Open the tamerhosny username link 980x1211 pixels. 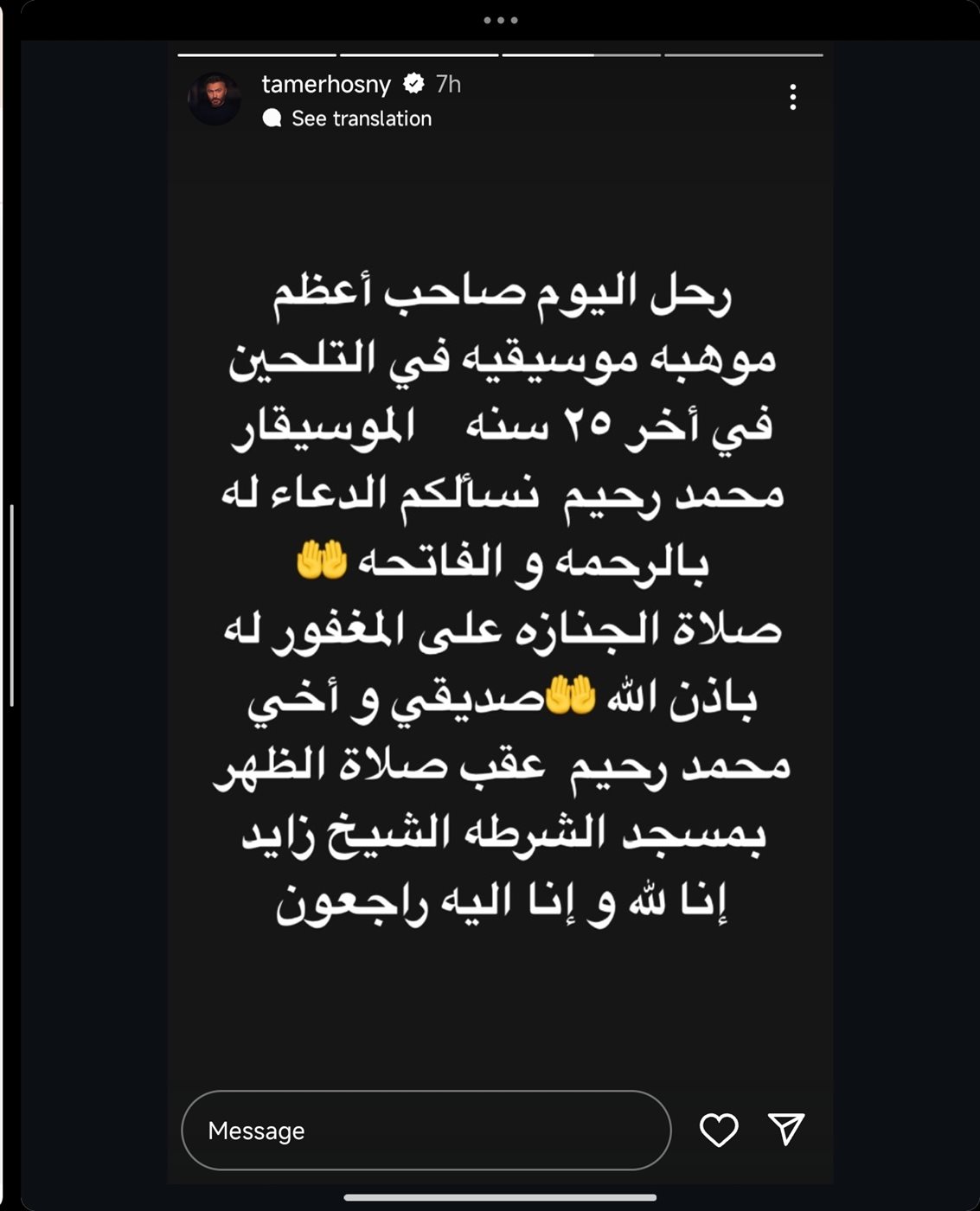click(326, 84)
